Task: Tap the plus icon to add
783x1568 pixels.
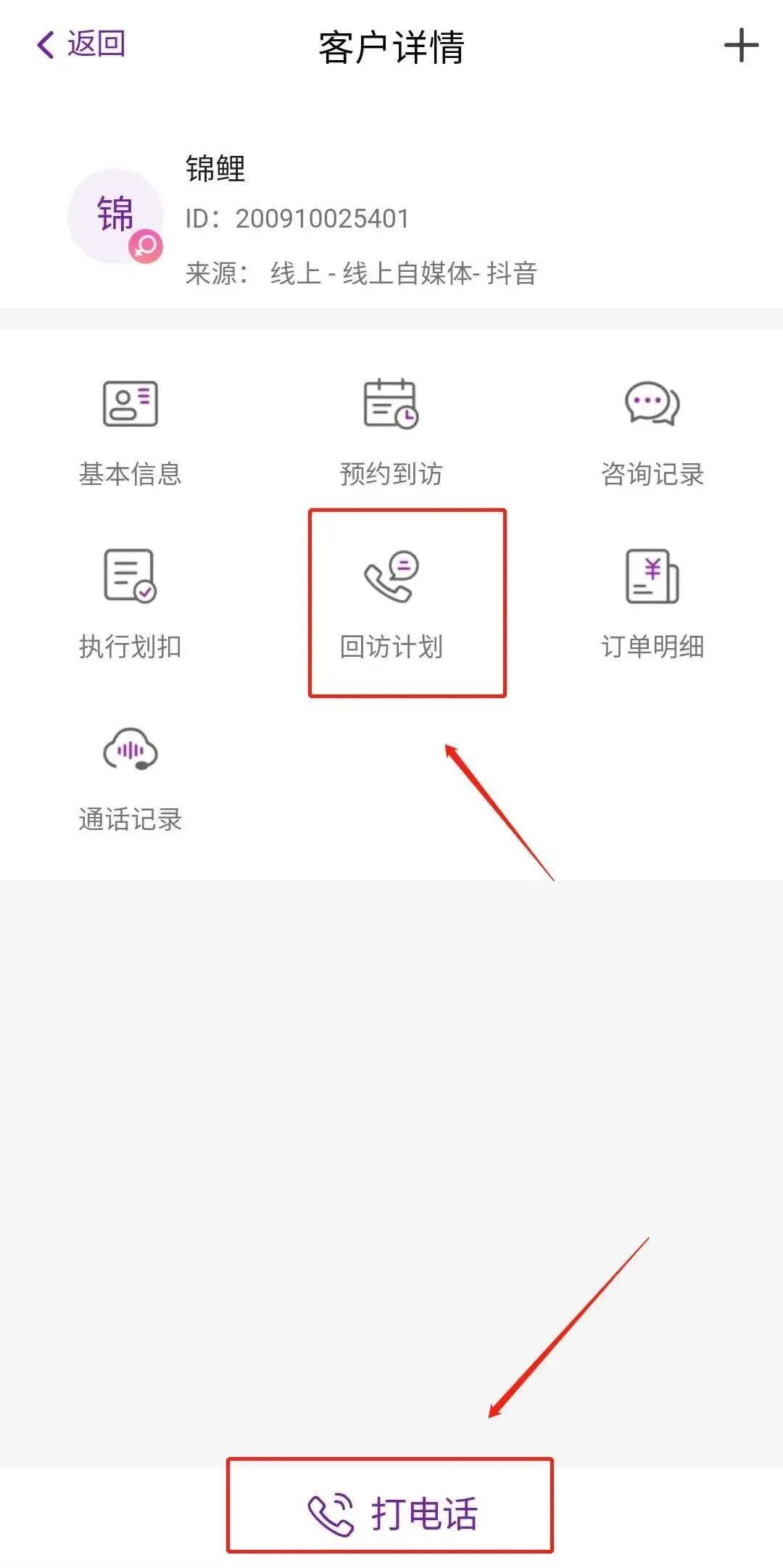Action: [x=741, y=46]
